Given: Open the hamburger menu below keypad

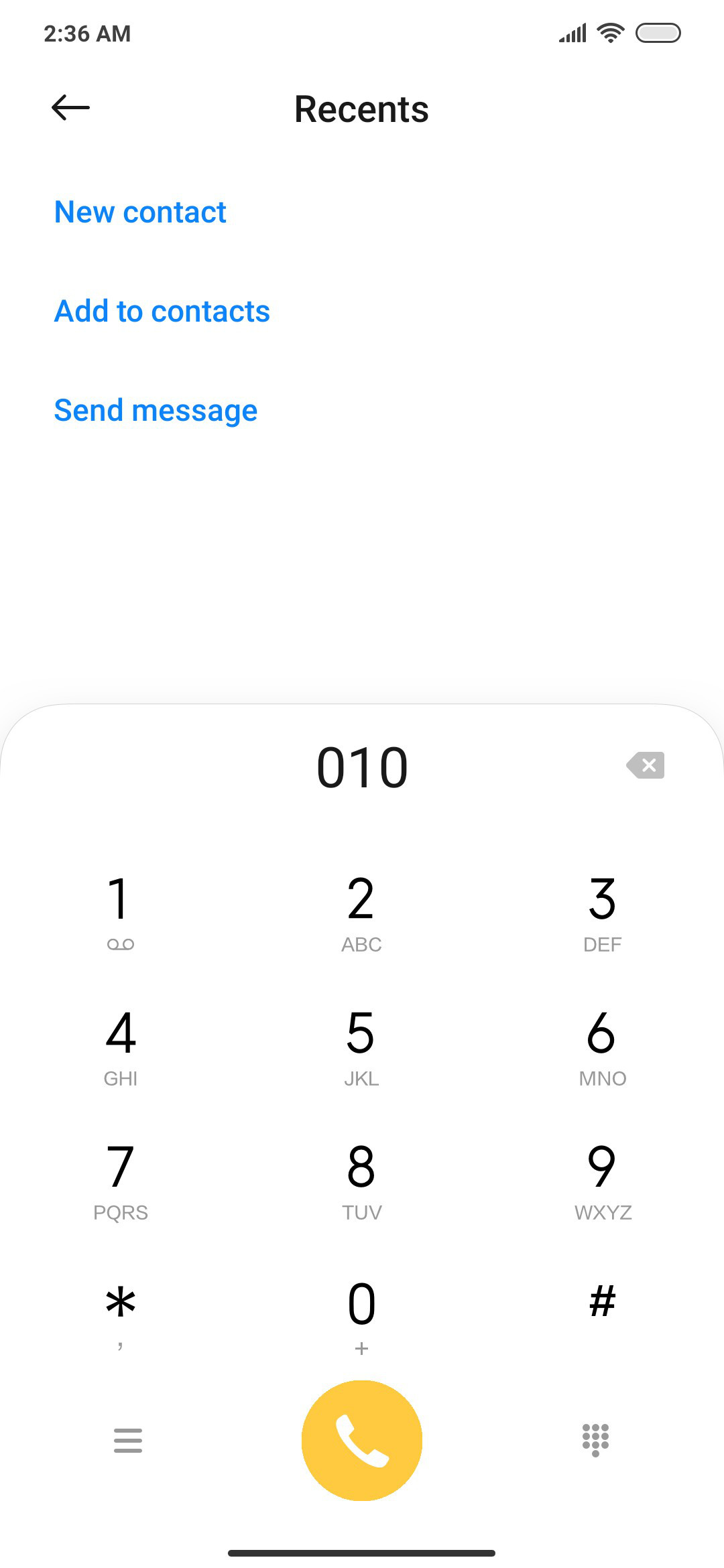Looking at the screenshot, I should point(128,1441).
